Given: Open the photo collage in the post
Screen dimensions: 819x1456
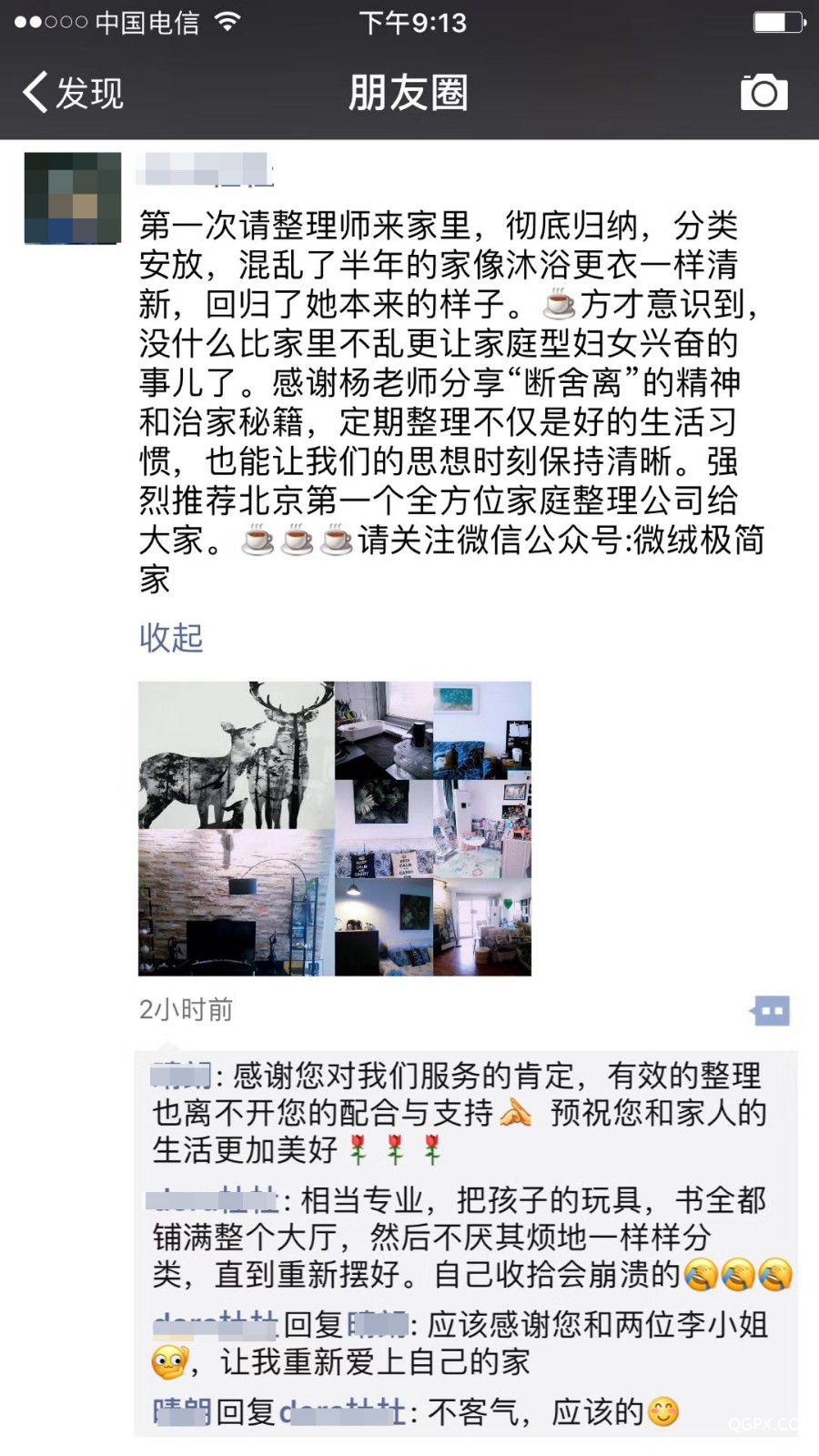Looking at the screenshot, I should click(334, 828).
